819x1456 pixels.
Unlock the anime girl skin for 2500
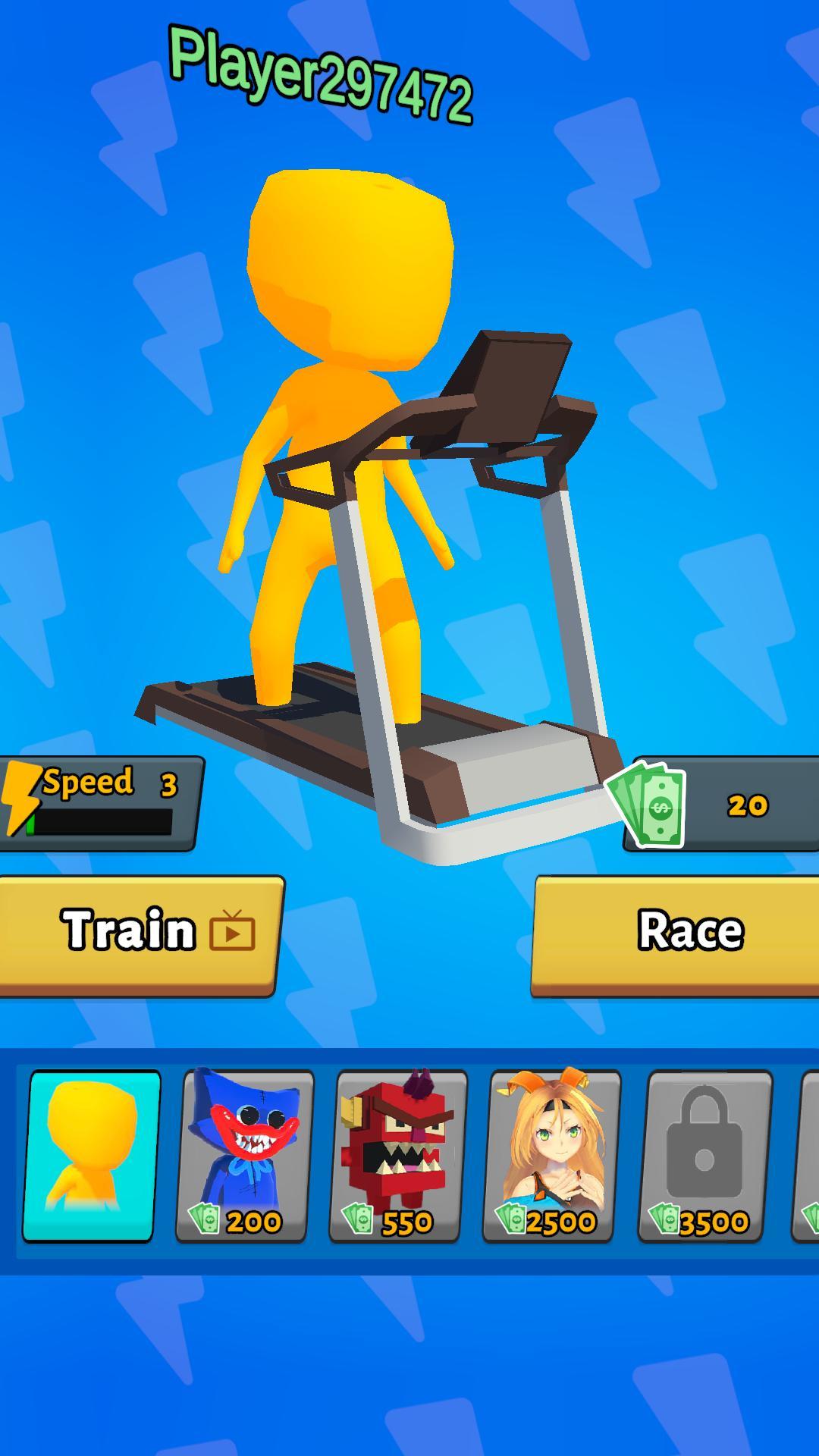(551, 1156)
